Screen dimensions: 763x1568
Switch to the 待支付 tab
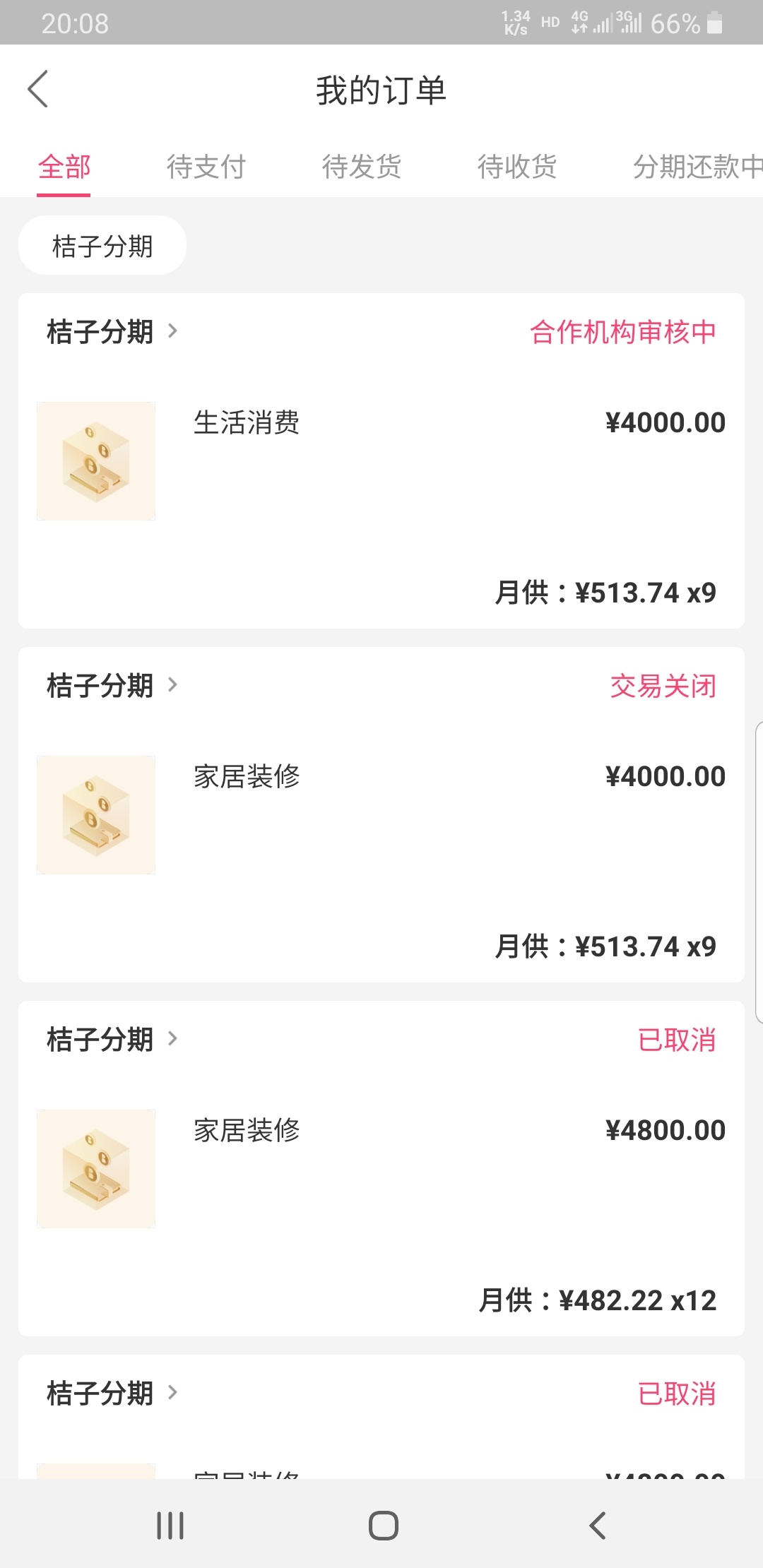[x=206, y=167]
